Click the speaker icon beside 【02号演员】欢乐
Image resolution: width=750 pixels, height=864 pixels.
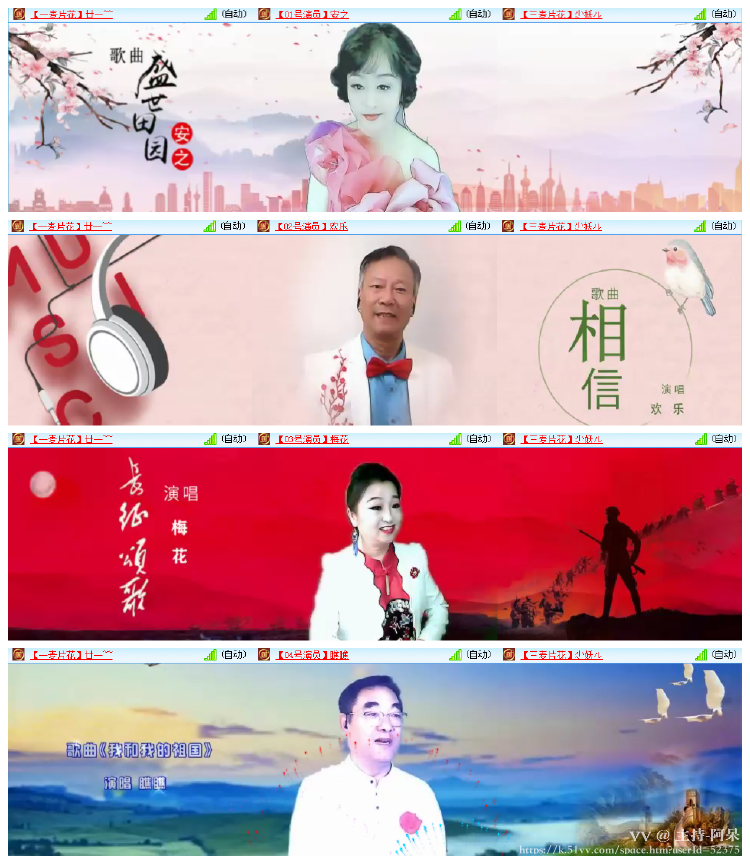[263, 227]
